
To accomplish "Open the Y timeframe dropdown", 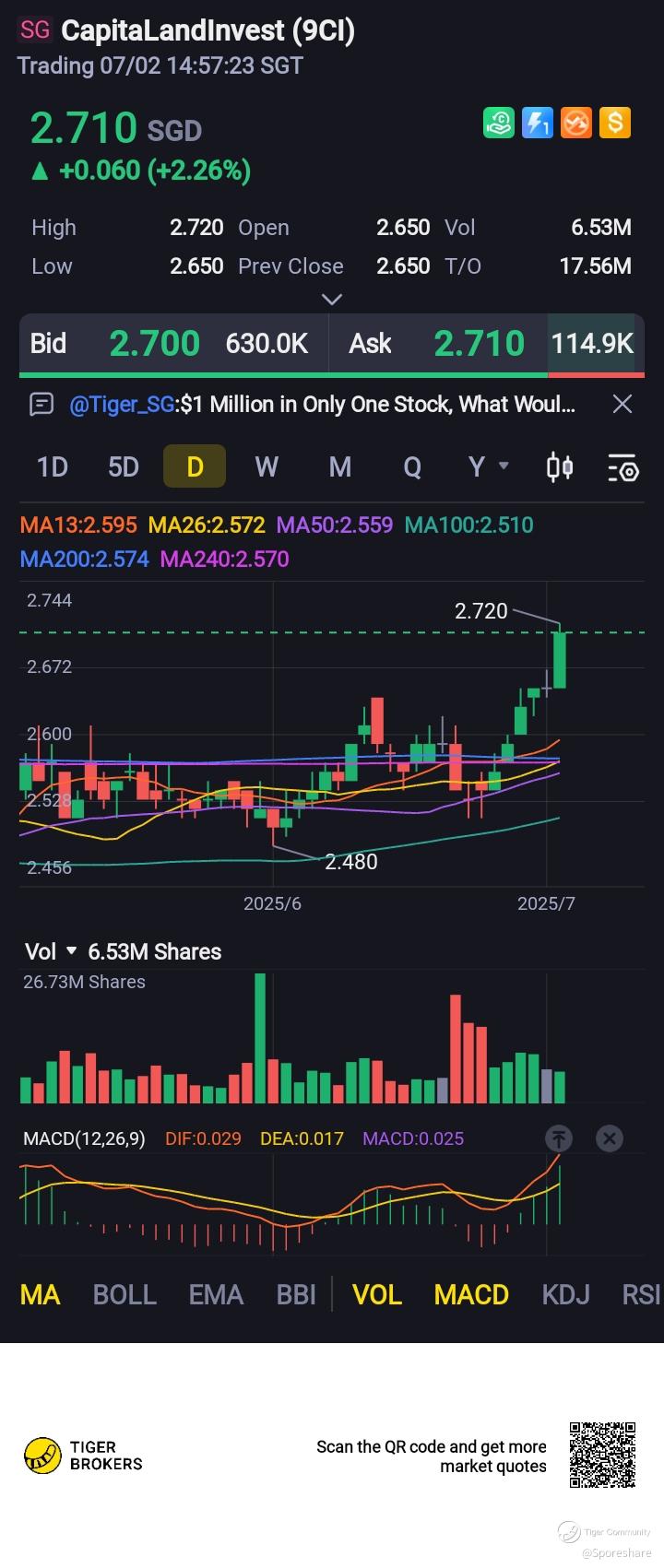I will click(488, 467).
